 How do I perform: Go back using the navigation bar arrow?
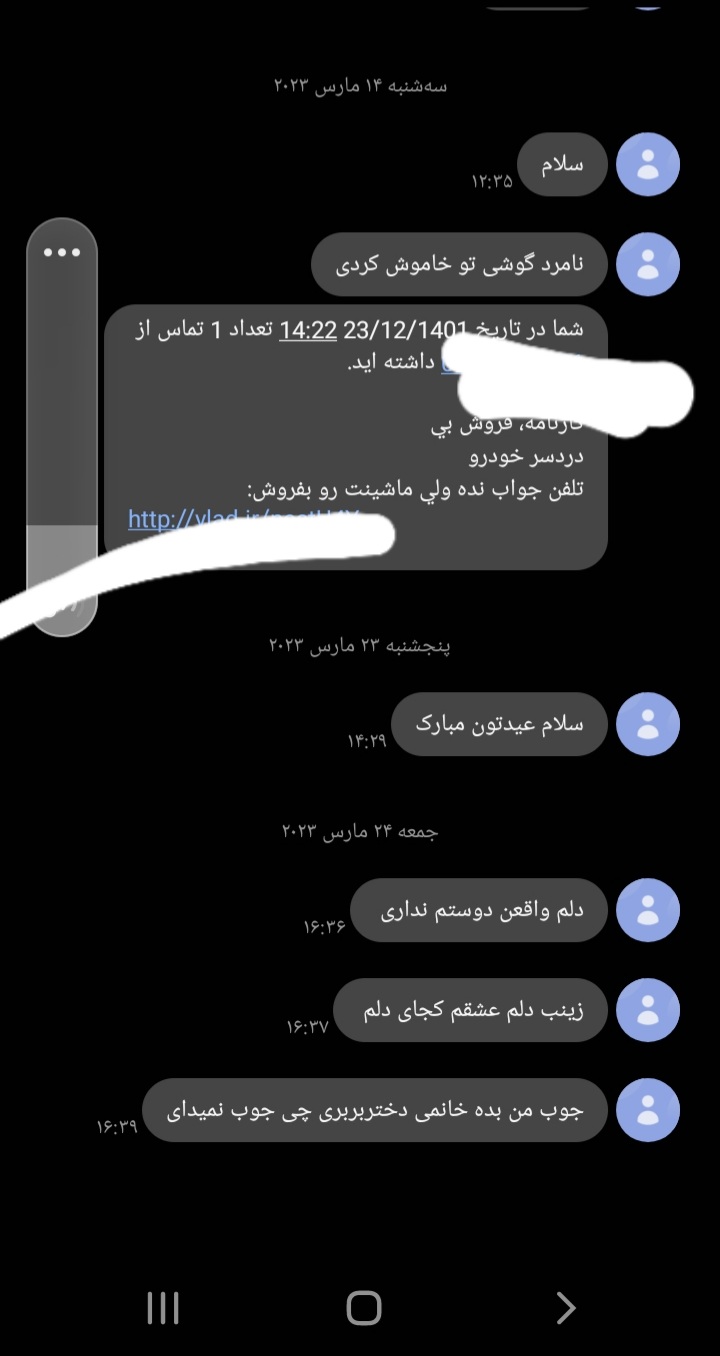tap(565, 1307)
